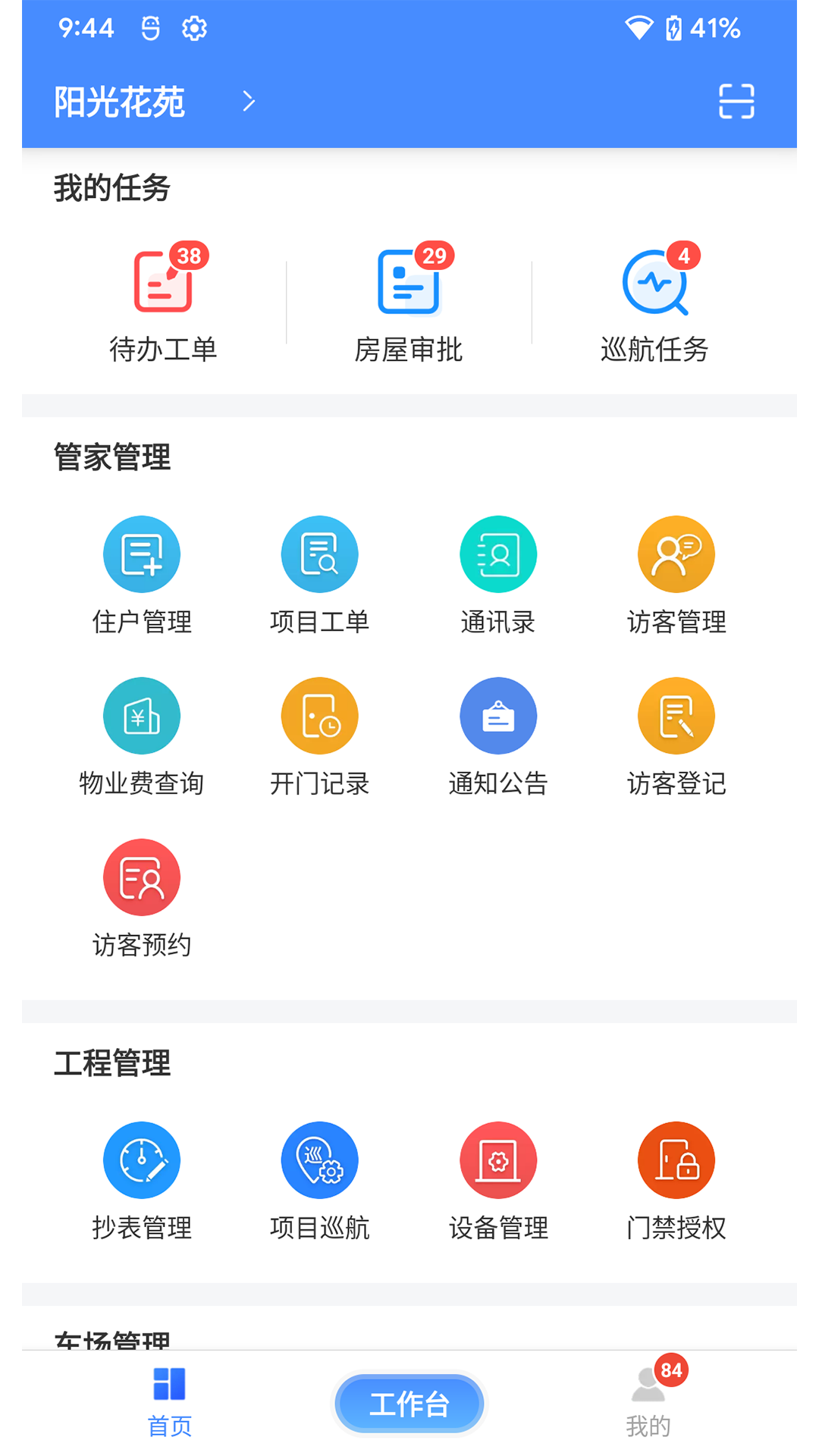
Task: Expand the 阳光花苑 community selector chevron
Action: point(249,101)
